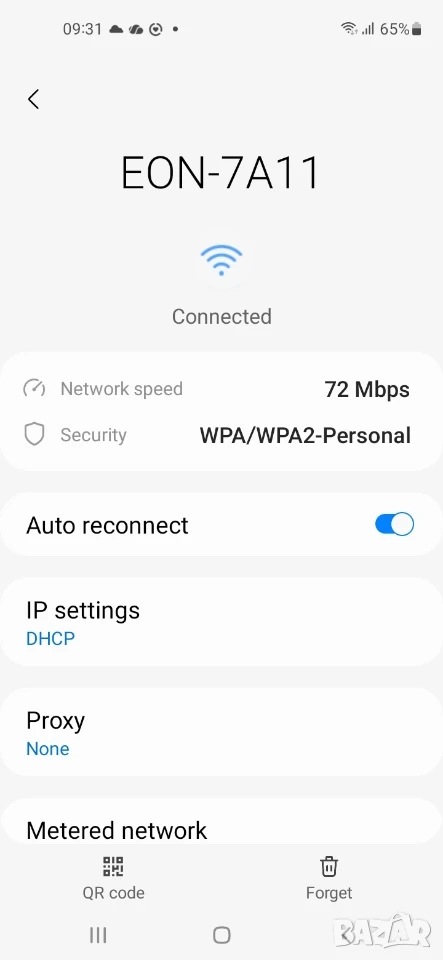
Task: Open recent apps from navigation bar
Action: (x=98, y=935)
